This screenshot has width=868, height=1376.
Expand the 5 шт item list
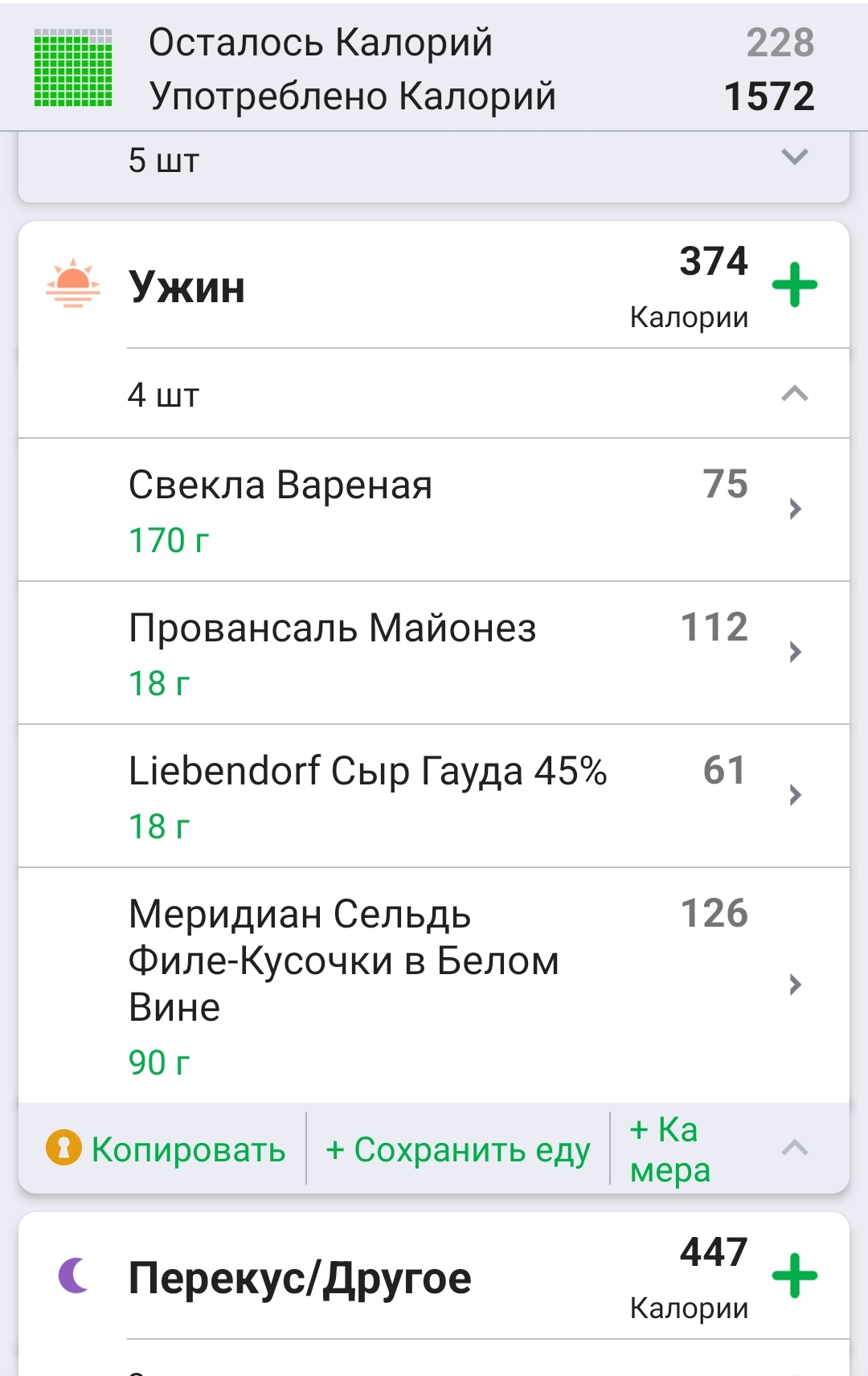[x=794, y=158]
